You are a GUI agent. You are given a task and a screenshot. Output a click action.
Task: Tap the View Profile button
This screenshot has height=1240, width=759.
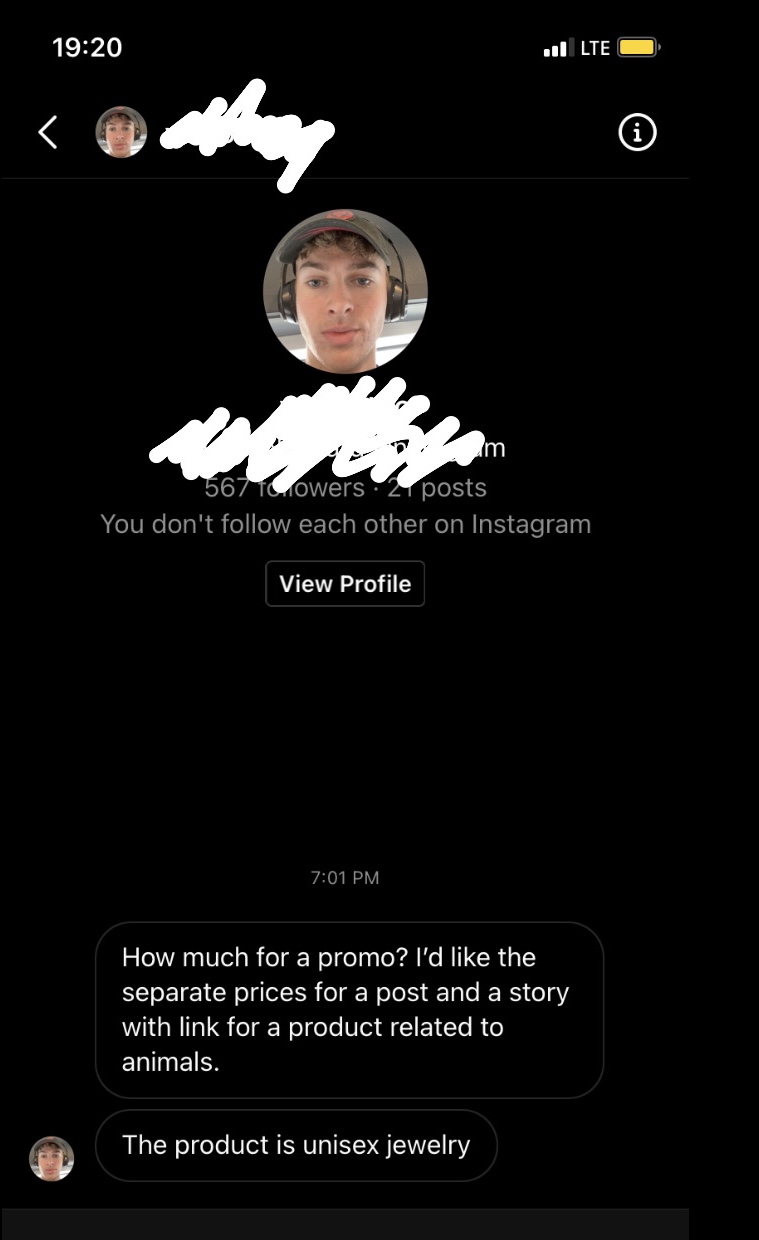(x=345, y=584)
